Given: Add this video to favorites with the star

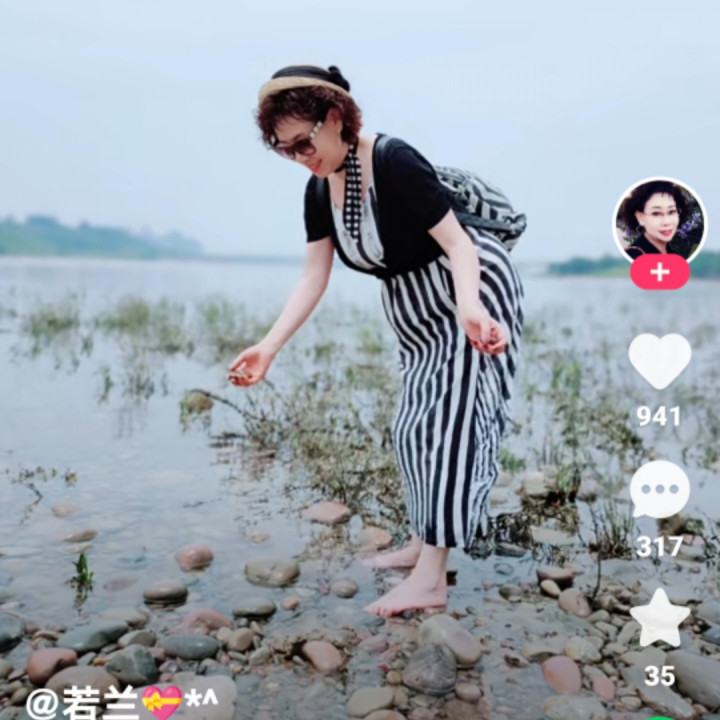Looking at the screenshot, I should [659, 620].
